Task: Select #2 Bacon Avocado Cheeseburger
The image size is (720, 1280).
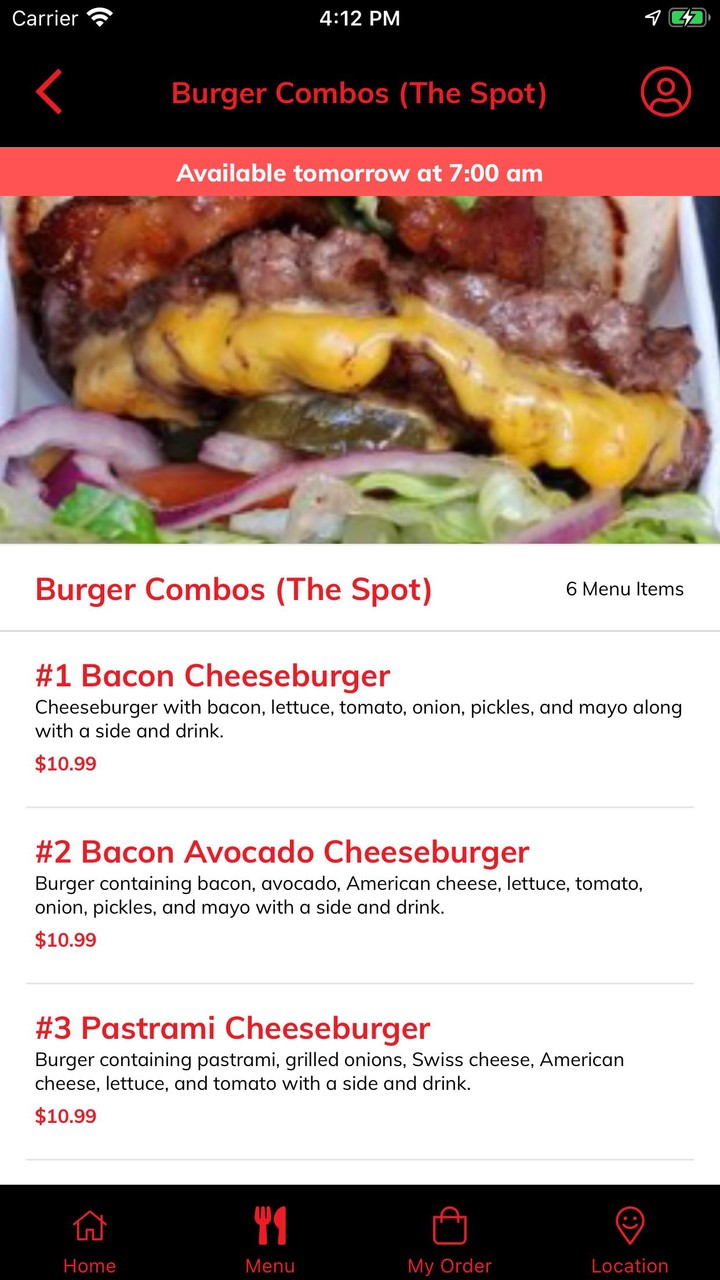Action: (282, 852)
